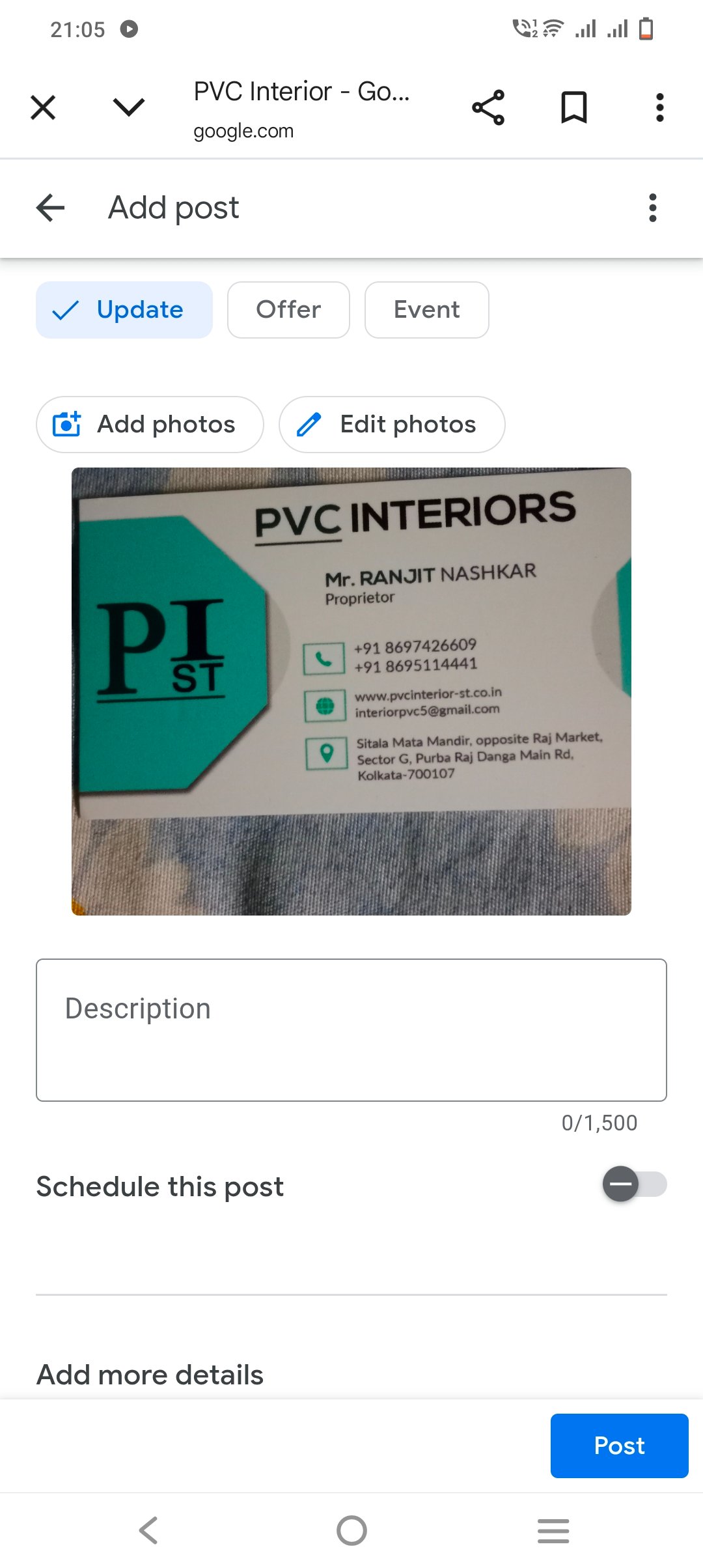Expand the page info chevron

128,107
